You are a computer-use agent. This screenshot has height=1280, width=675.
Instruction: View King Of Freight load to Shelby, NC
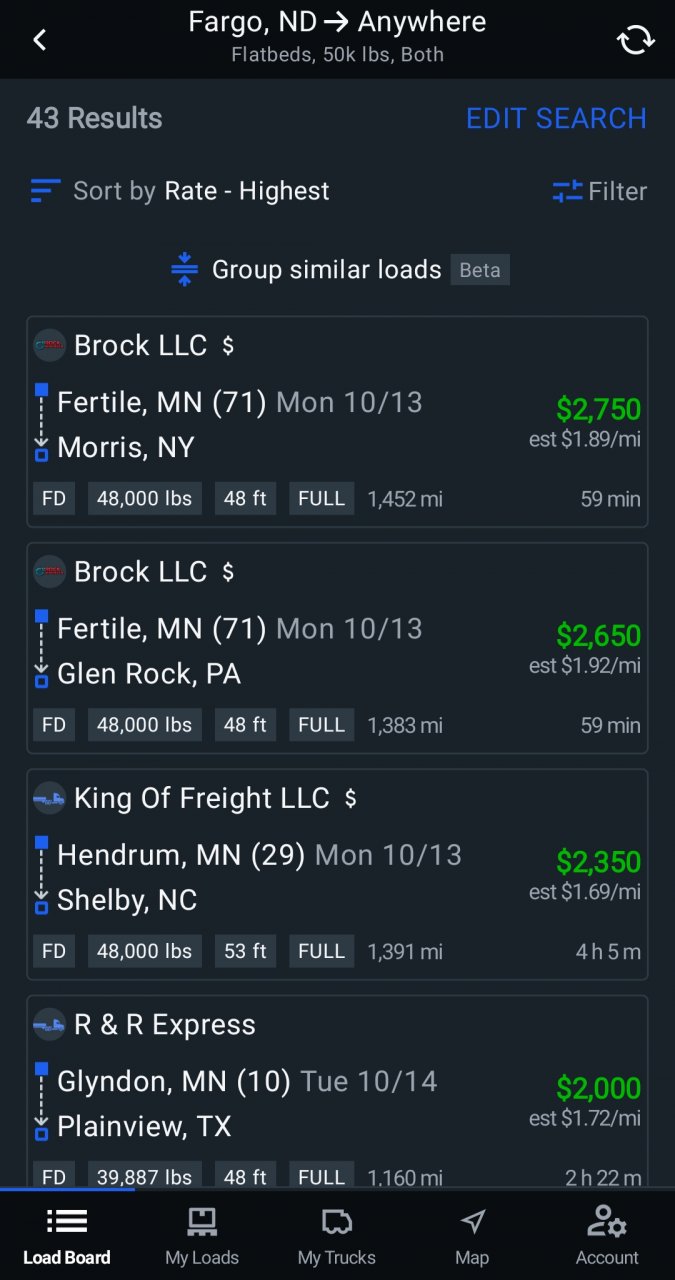[337, 874]
